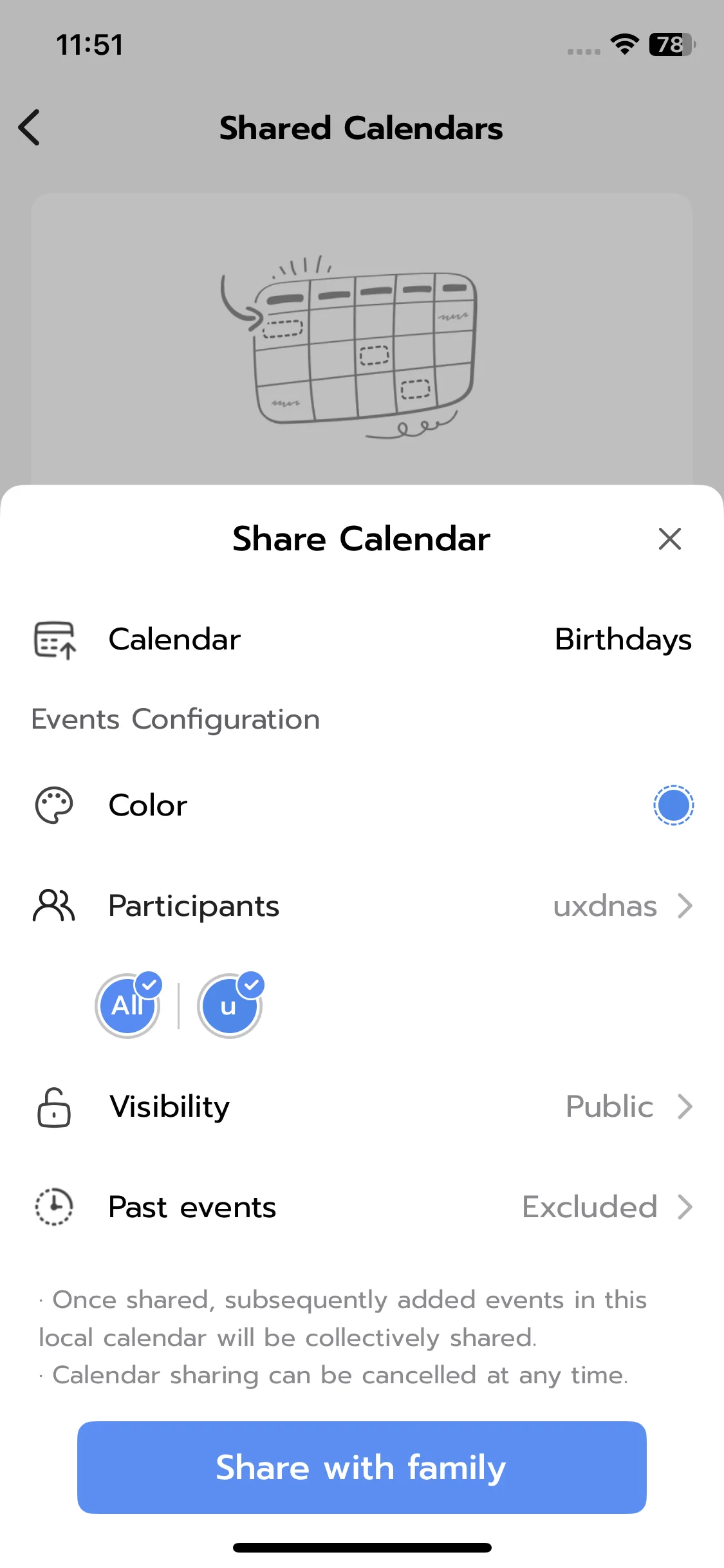
Task: Close the Share Calendar sheet
Action: (669, 539)
